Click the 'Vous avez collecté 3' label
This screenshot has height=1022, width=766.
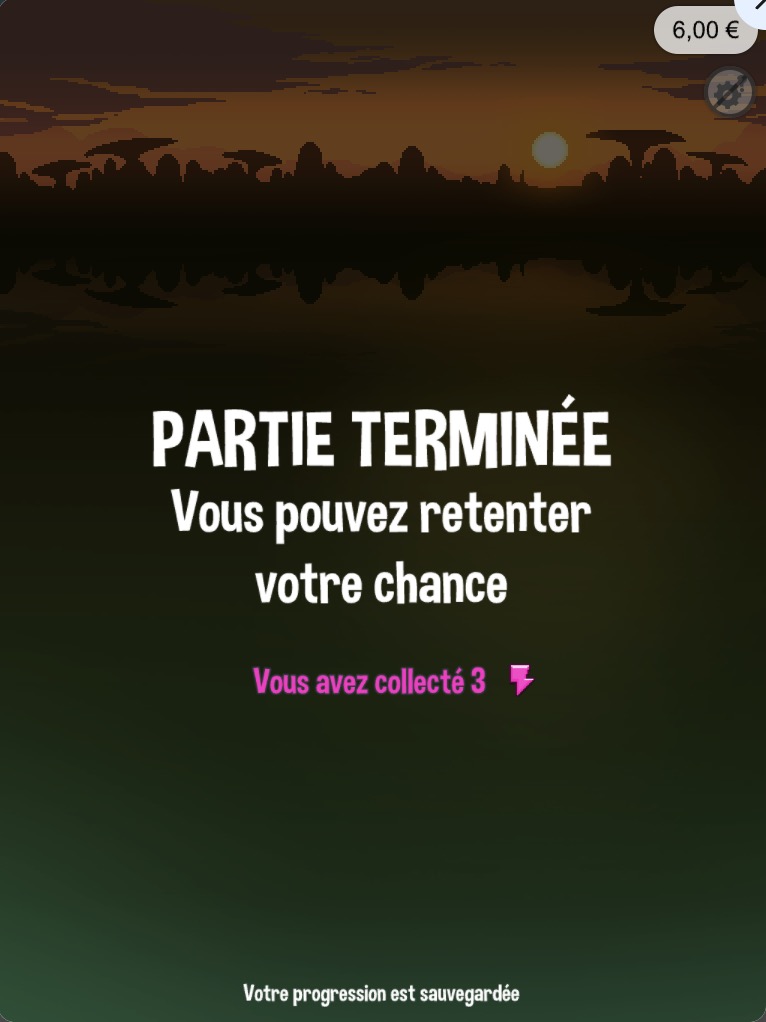(369, 681)
